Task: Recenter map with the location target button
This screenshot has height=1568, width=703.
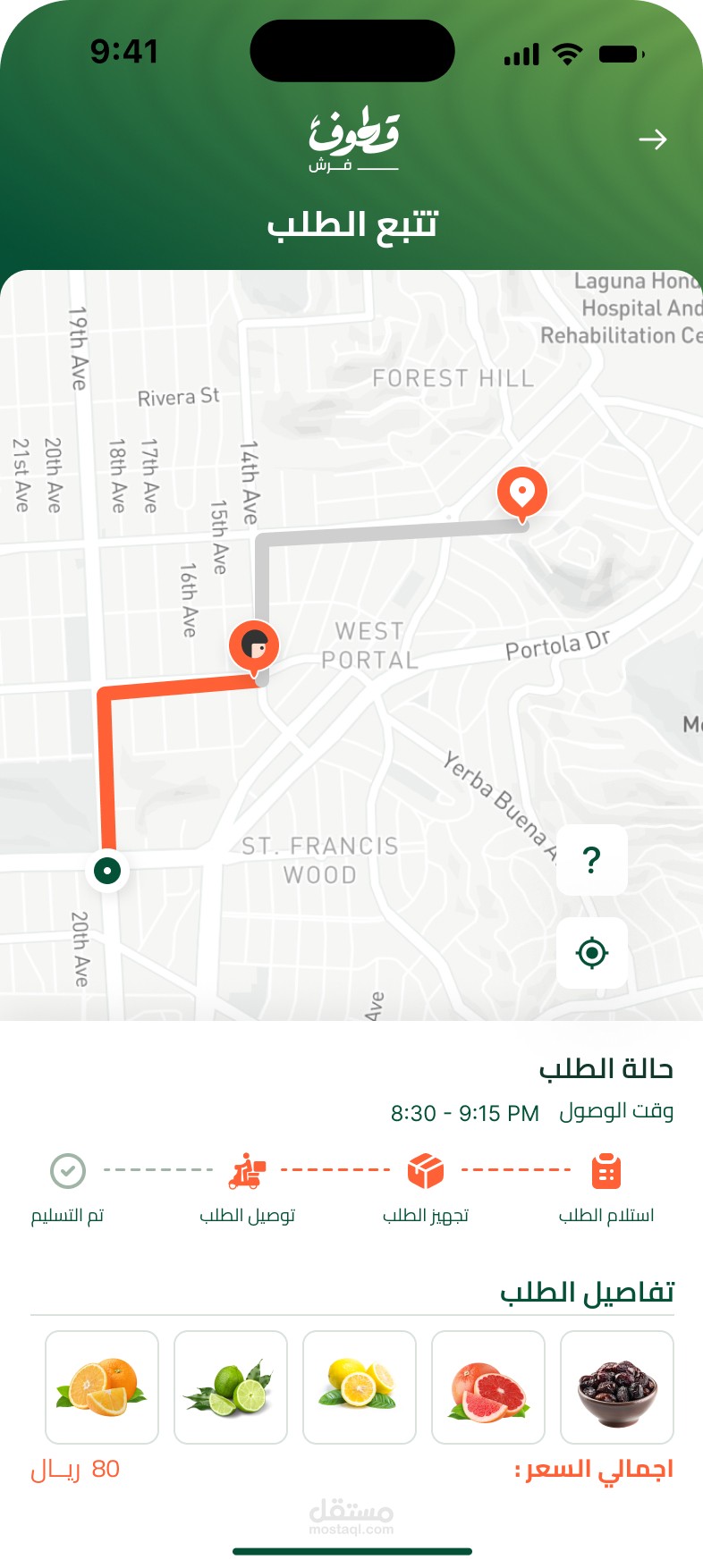Action: (592, 953)
